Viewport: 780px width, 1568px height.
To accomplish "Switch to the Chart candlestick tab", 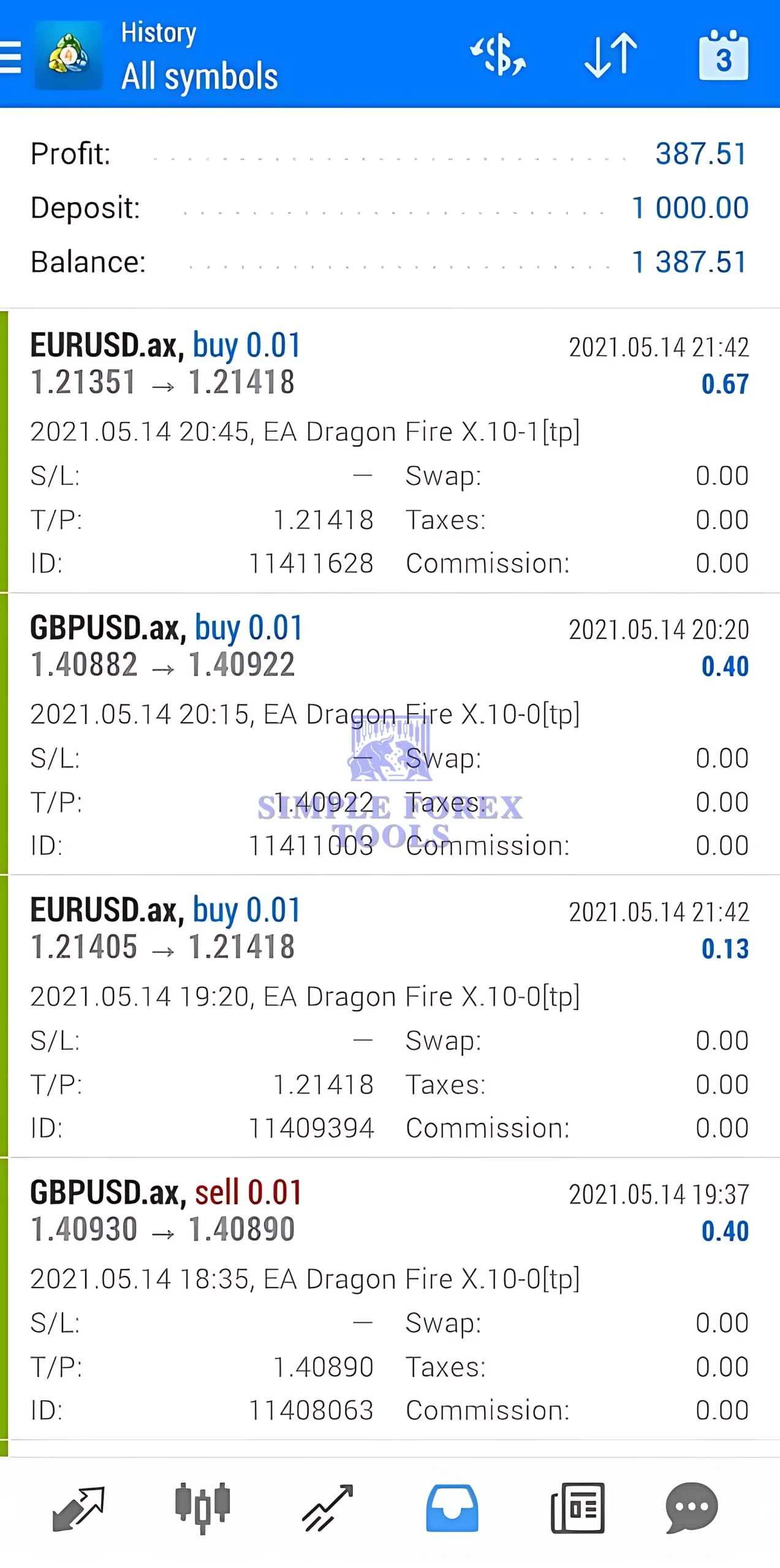I will click(x=203, y=1507).
